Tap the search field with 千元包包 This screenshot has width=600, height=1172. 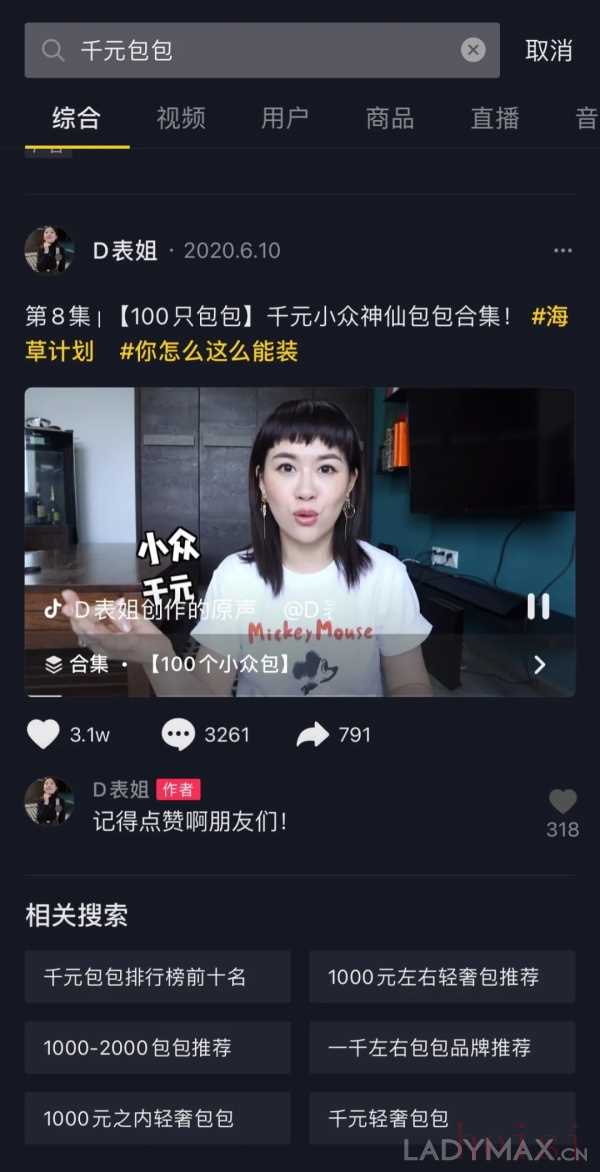pyautogui.click(x=250, y=50)
